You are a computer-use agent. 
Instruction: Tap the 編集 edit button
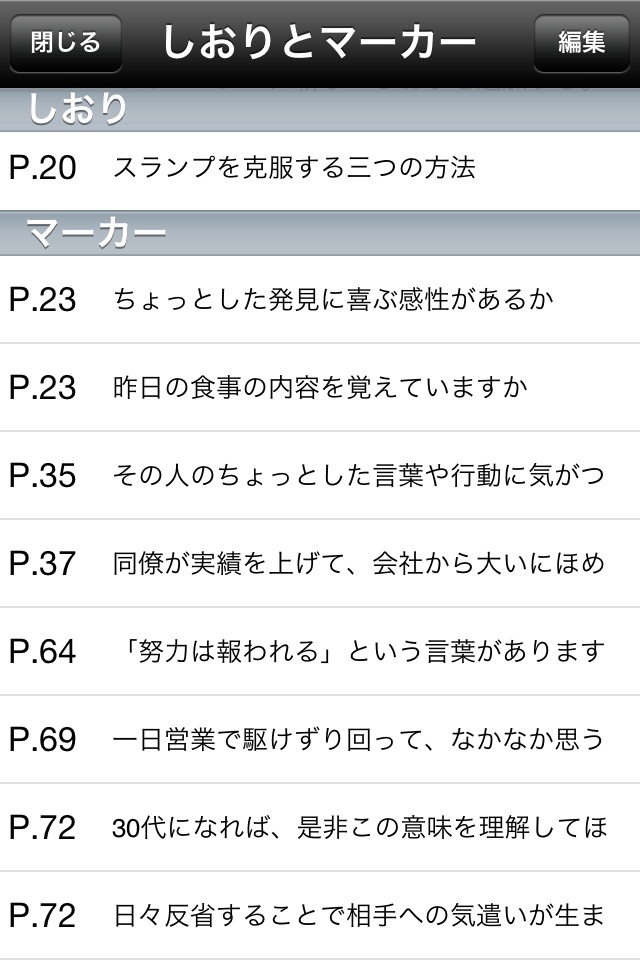581,43
